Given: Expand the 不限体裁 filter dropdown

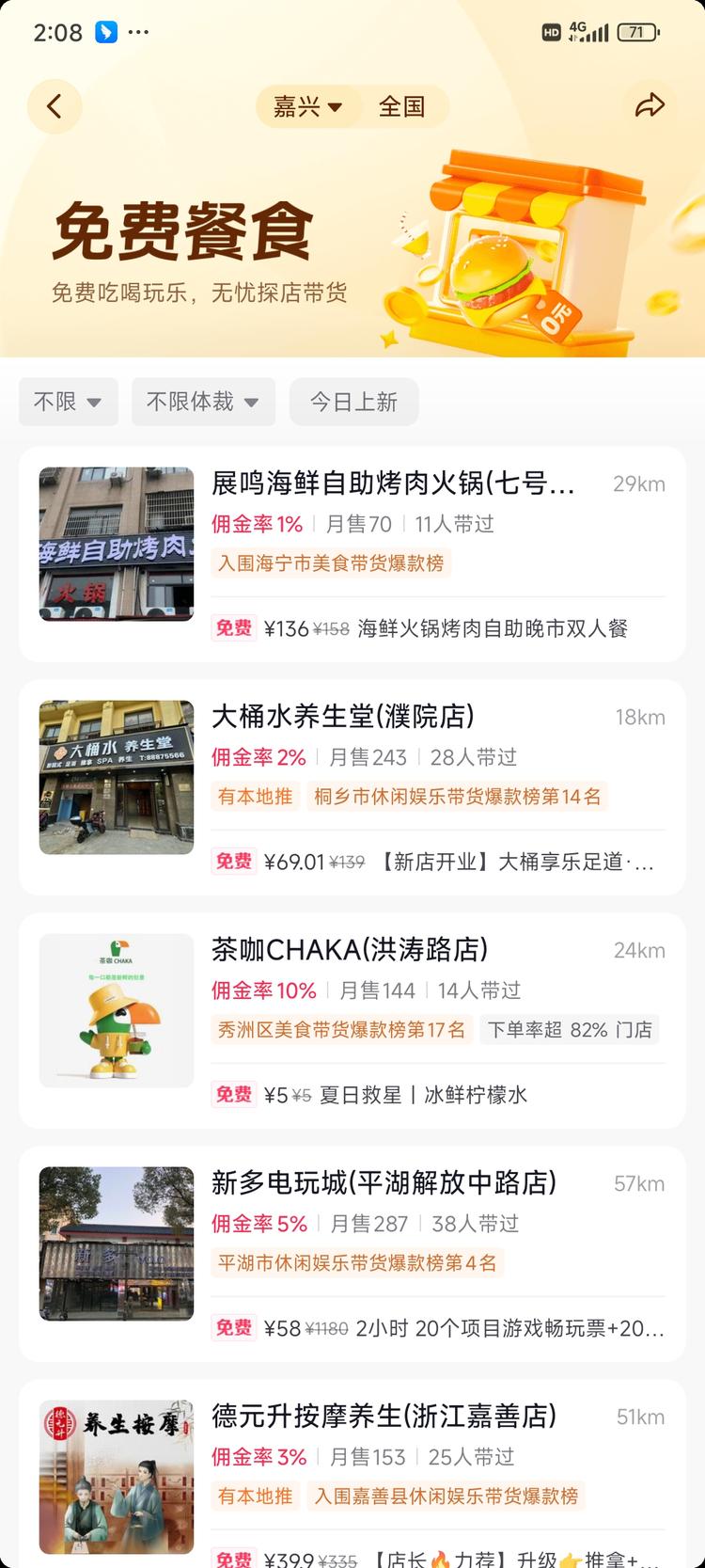Looking at the screenshot, I should click(203, 402).
